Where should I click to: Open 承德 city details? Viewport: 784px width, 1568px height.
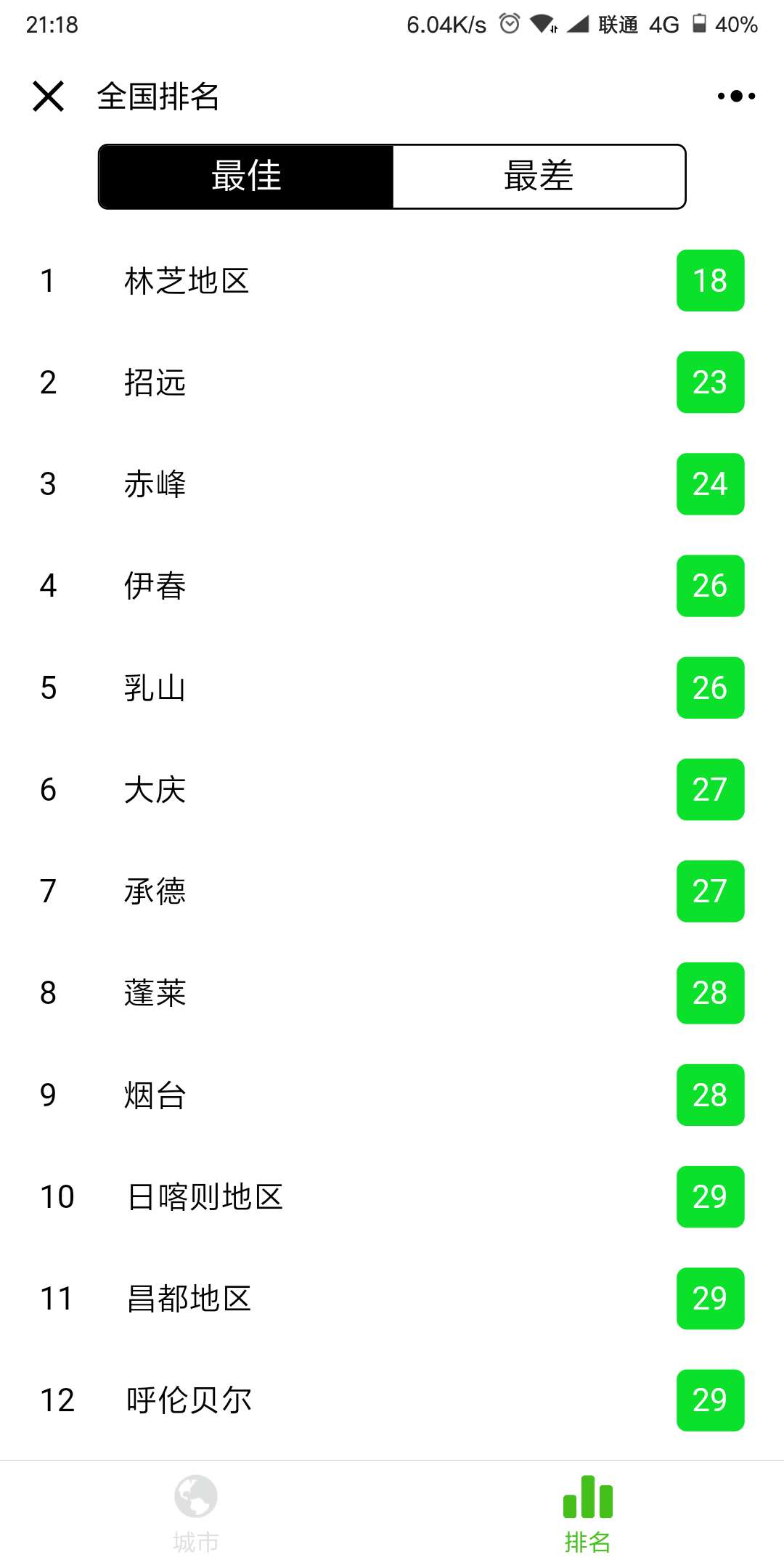coord(392,891)
